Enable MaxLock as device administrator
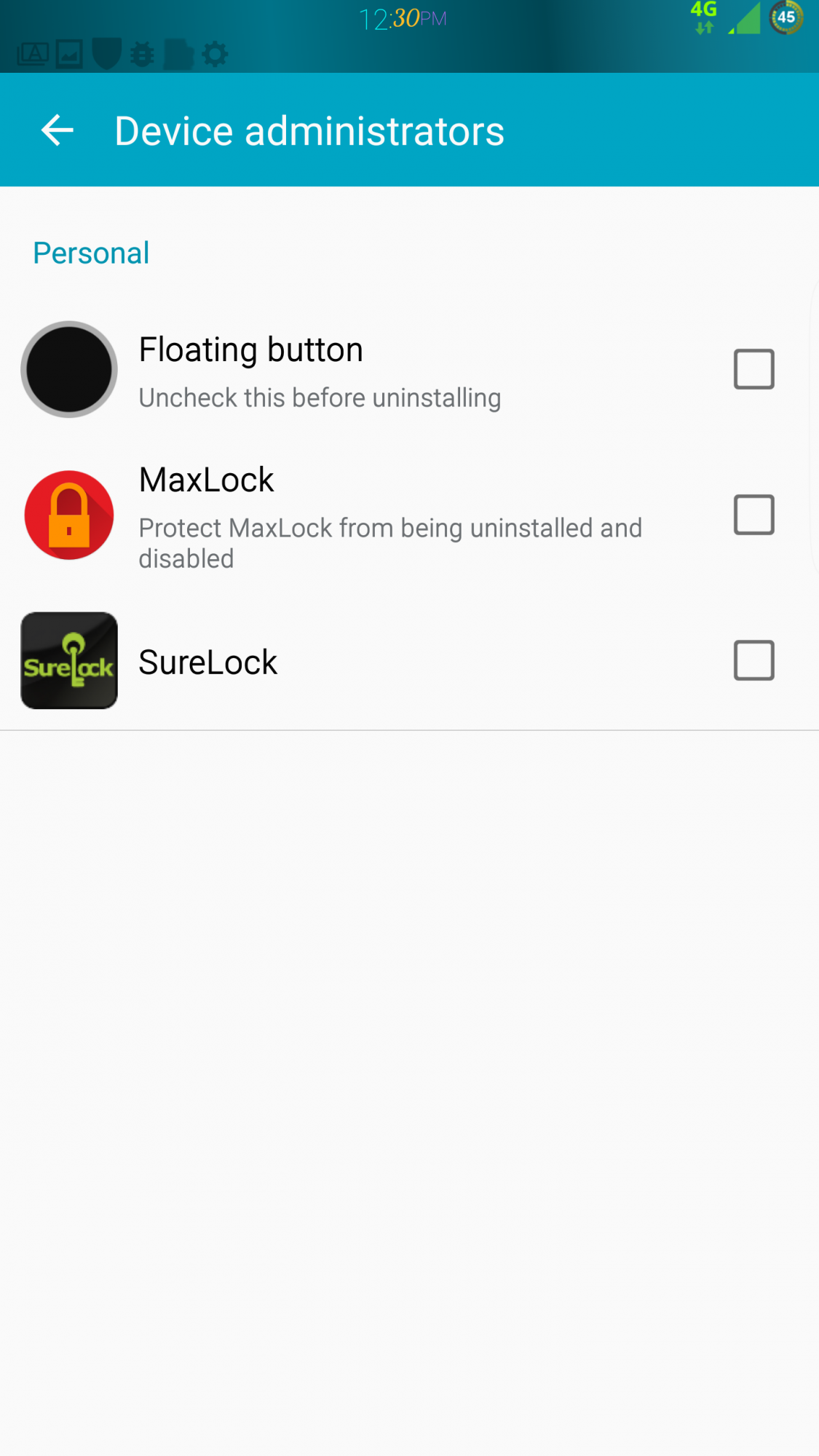 (753, 515)
